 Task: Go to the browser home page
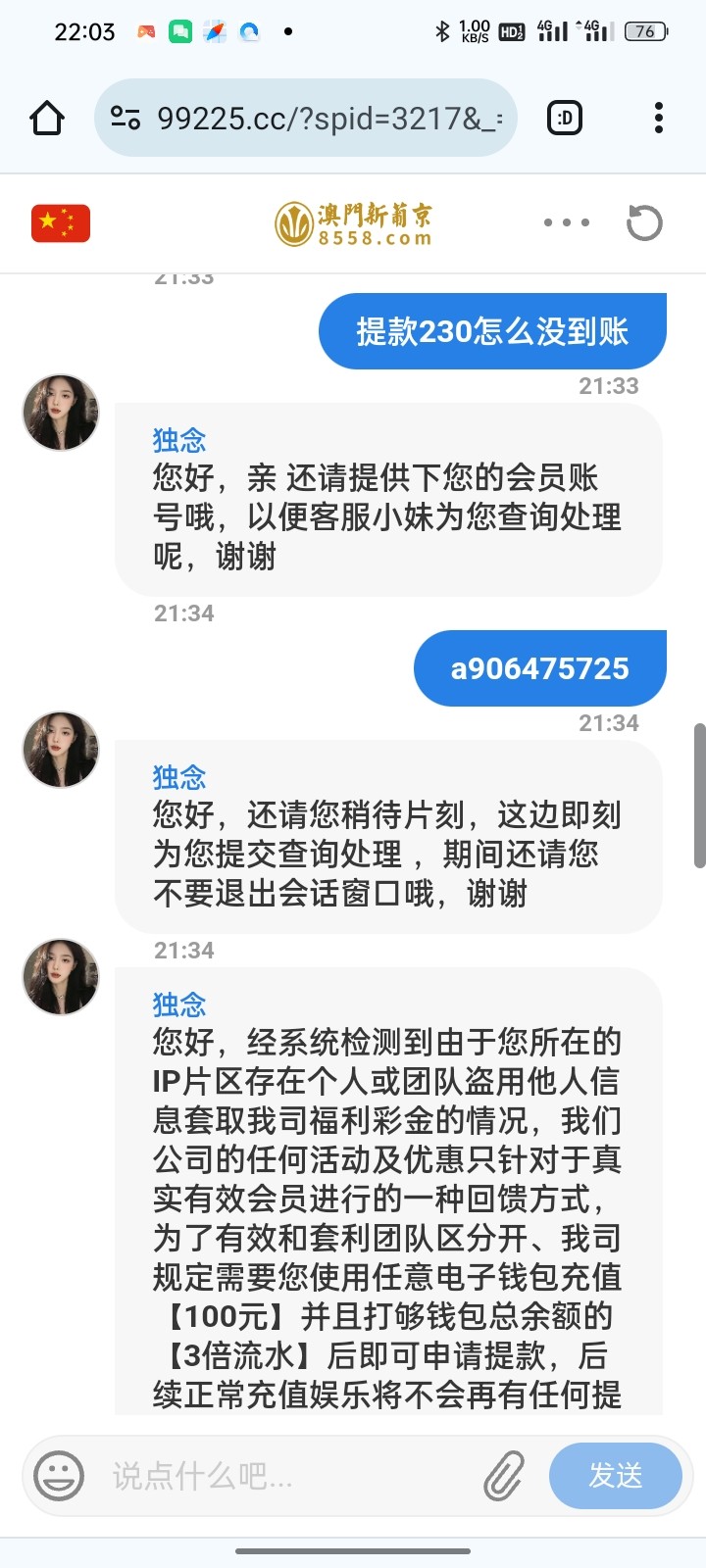[47, 119]
